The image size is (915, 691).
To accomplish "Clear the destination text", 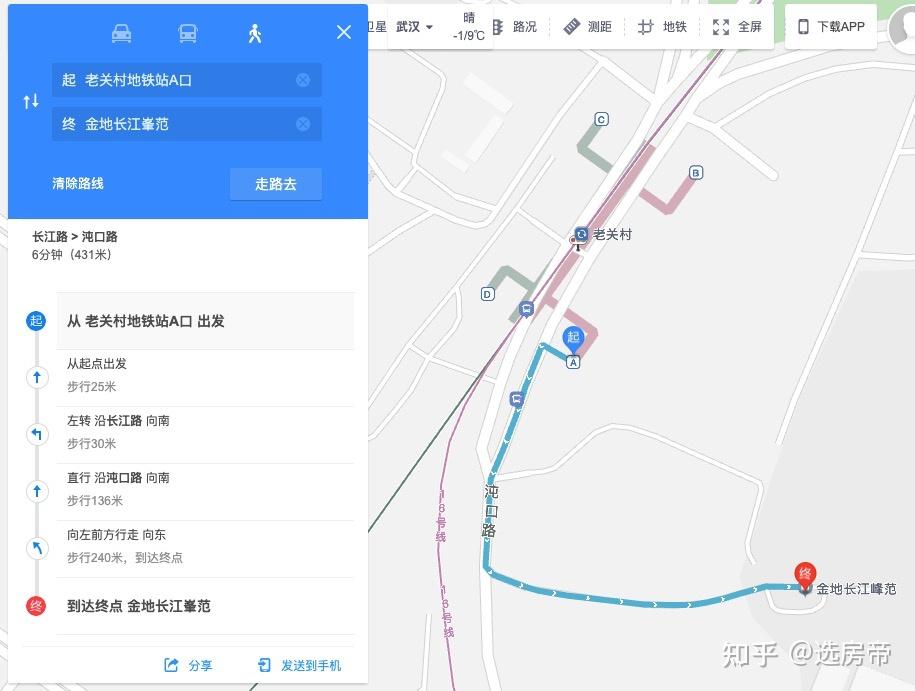I will pyautogui.click(x=303, y=124).
